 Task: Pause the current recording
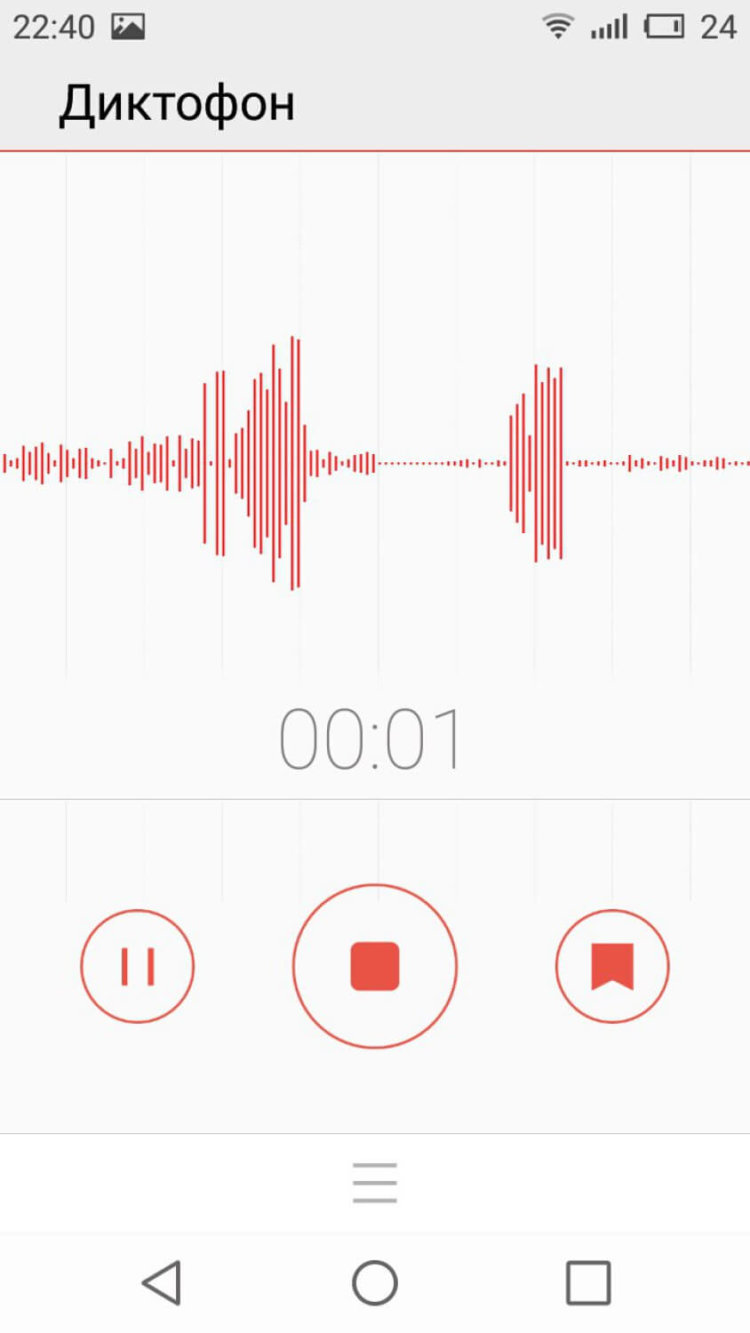pos(138,966)
